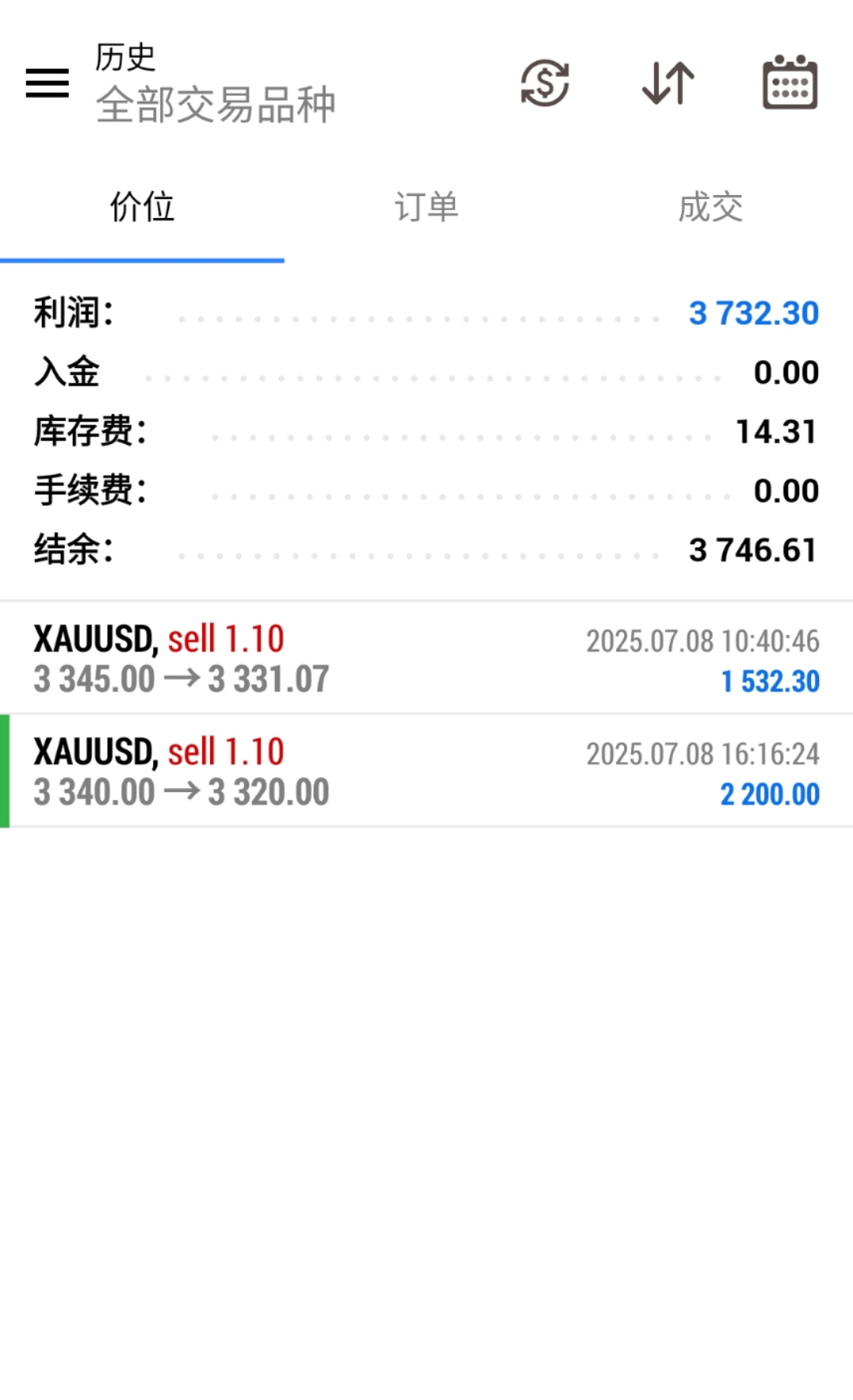Viewport: 853px width, 1400px height.
Task: Open the sort arrows icon
Action: [668, 83]
